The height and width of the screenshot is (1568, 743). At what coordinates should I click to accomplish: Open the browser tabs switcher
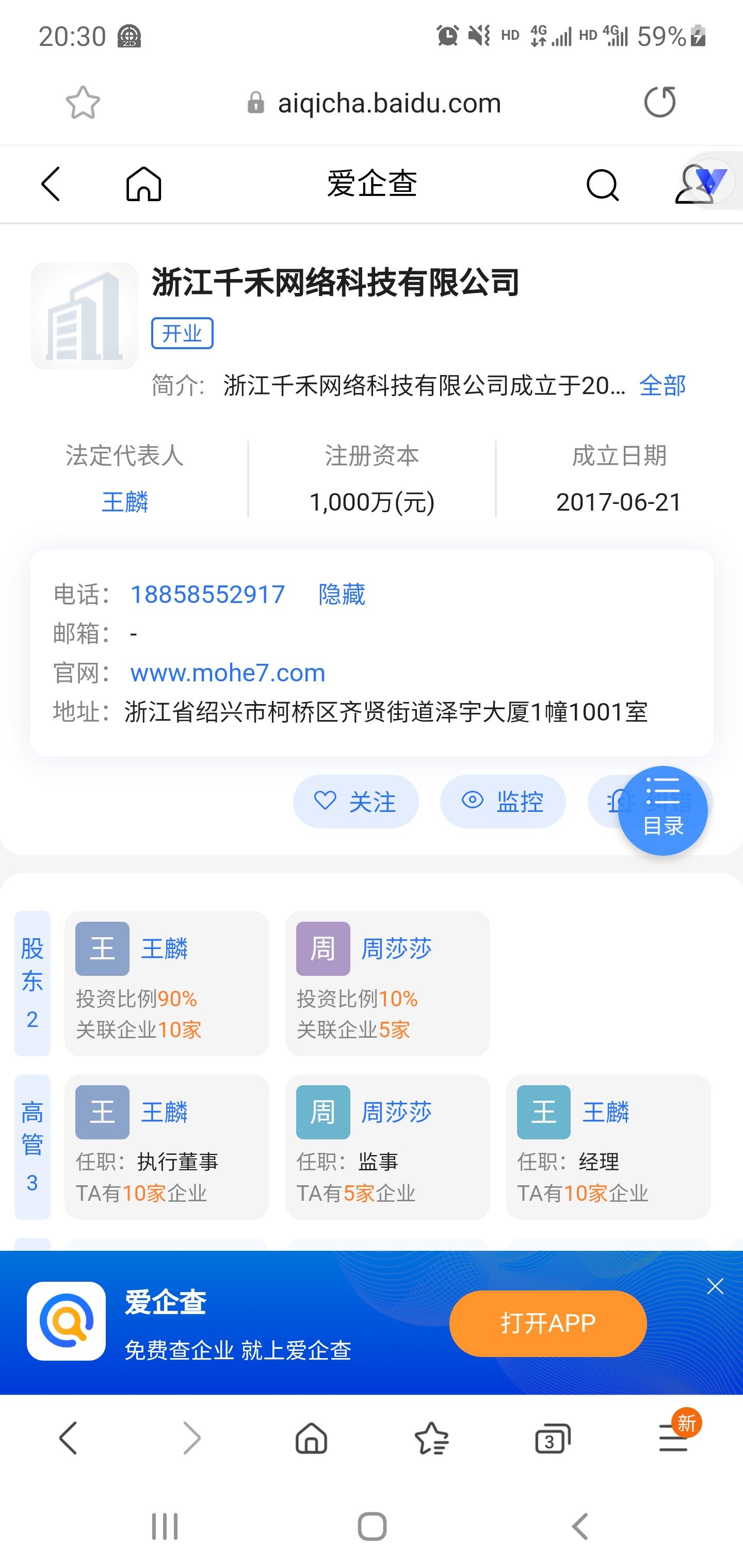pyautogui.click(x=552, y=1440)
